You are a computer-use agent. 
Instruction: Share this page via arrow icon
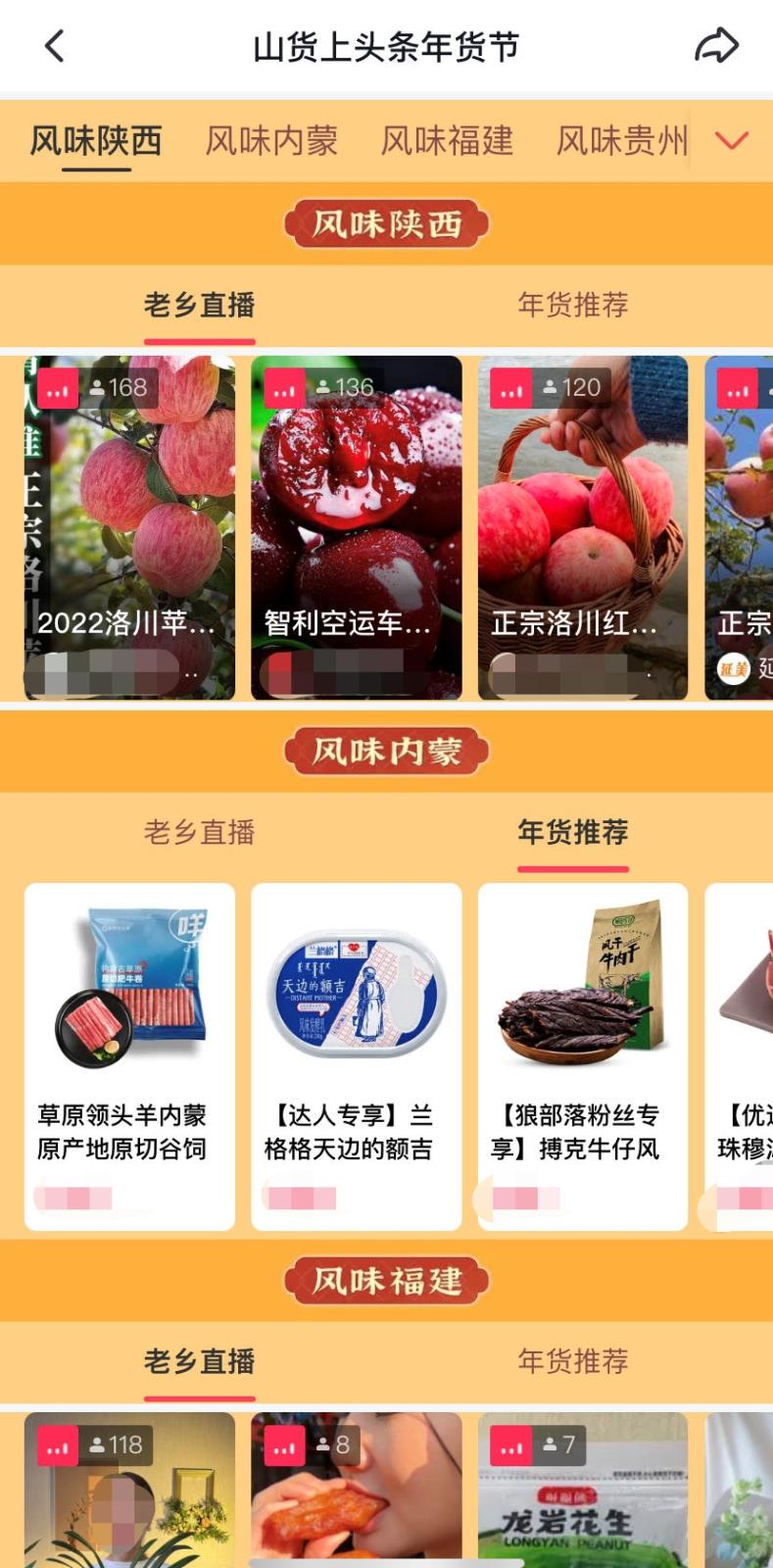click(x=716, y=46)
